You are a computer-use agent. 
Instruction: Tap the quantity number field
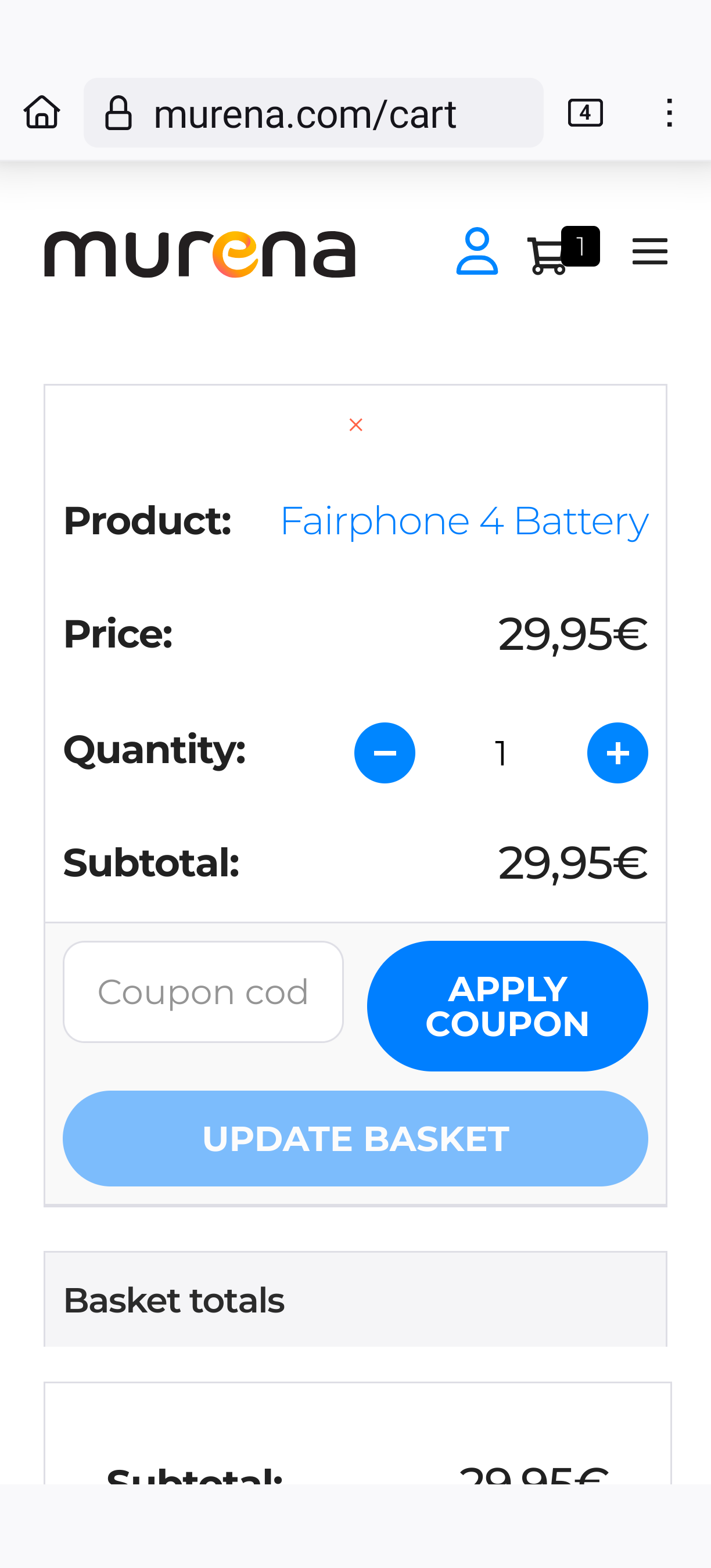pos(501,754)
